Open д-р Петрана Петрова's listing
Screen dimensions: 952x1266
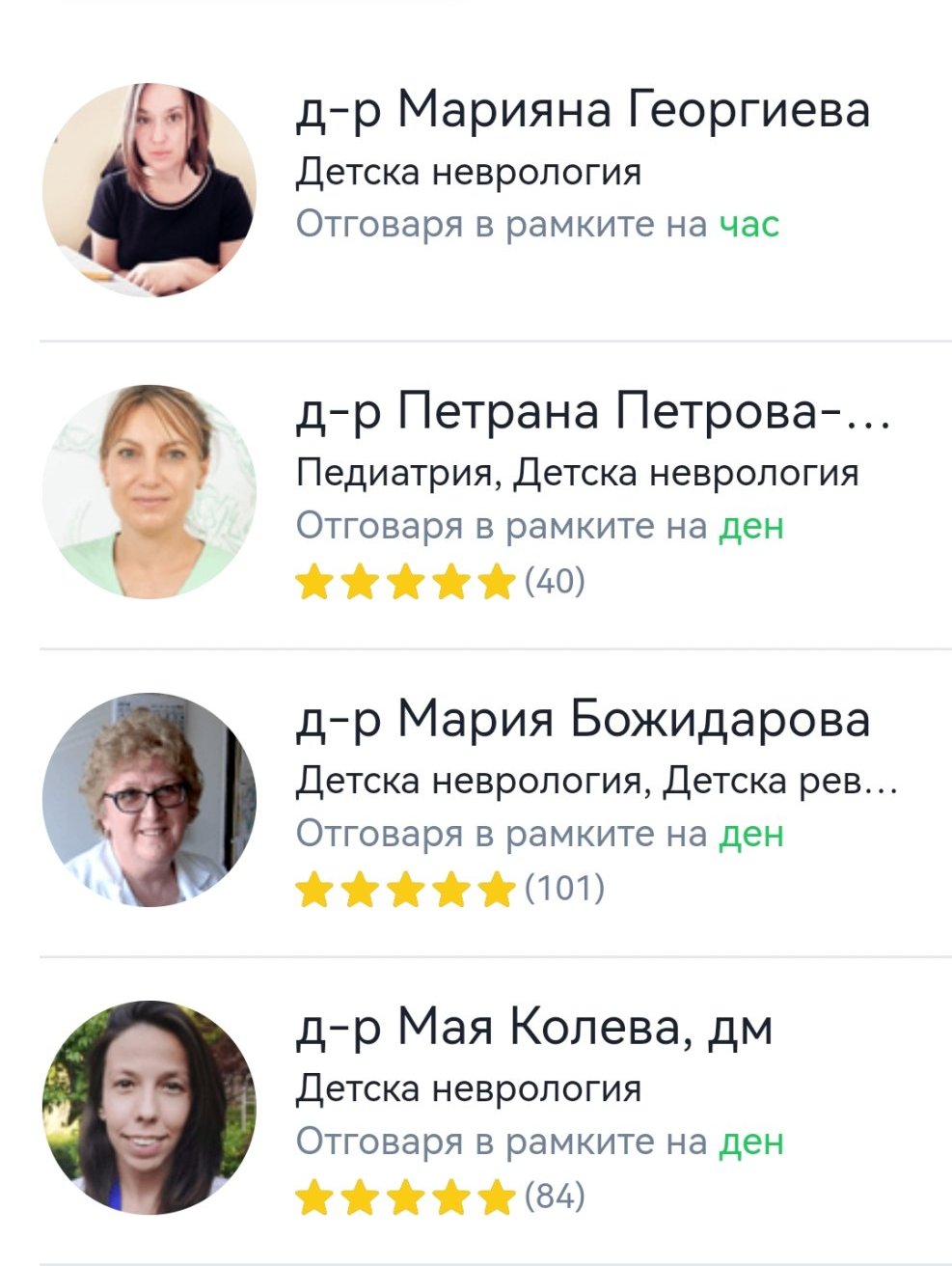coord(592,413)
